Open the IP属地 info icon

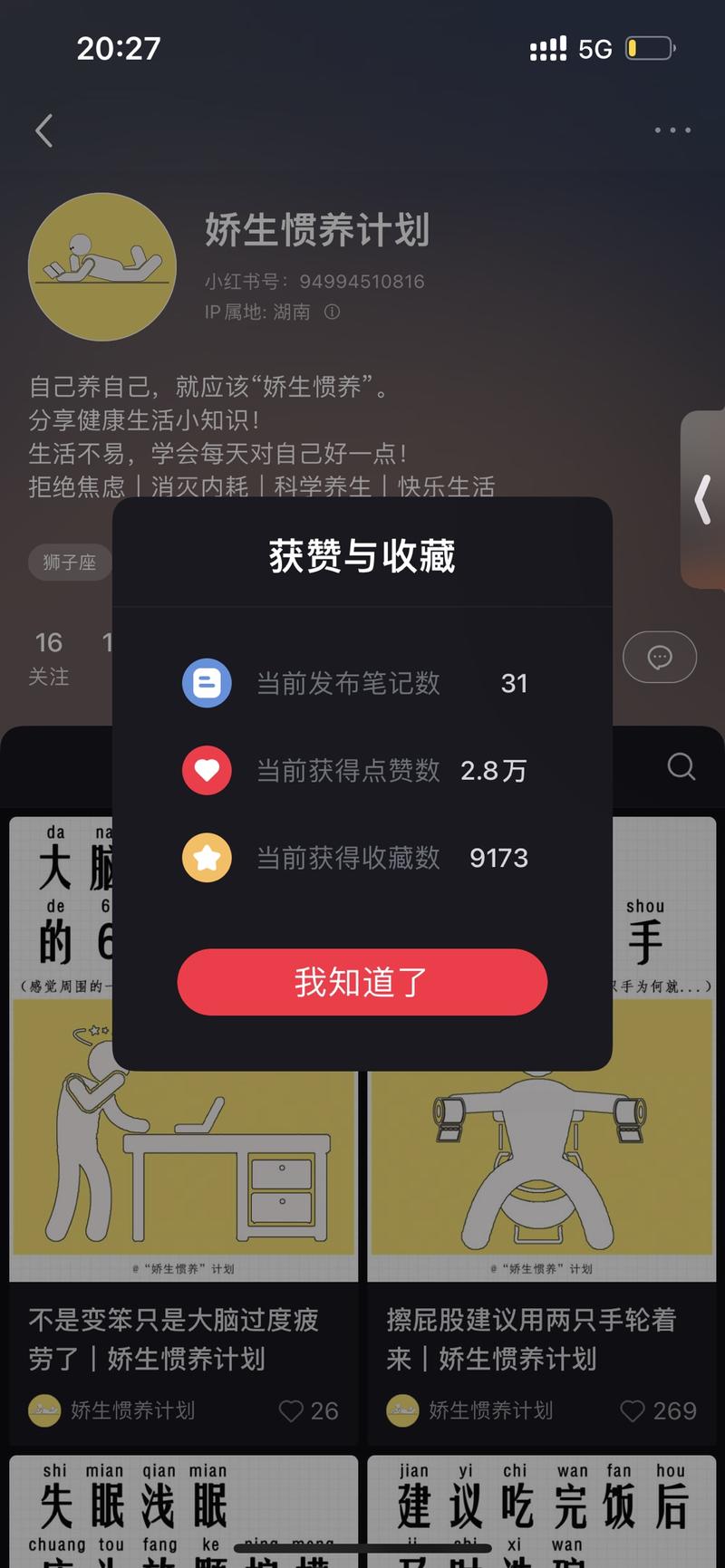coord(333,312)
